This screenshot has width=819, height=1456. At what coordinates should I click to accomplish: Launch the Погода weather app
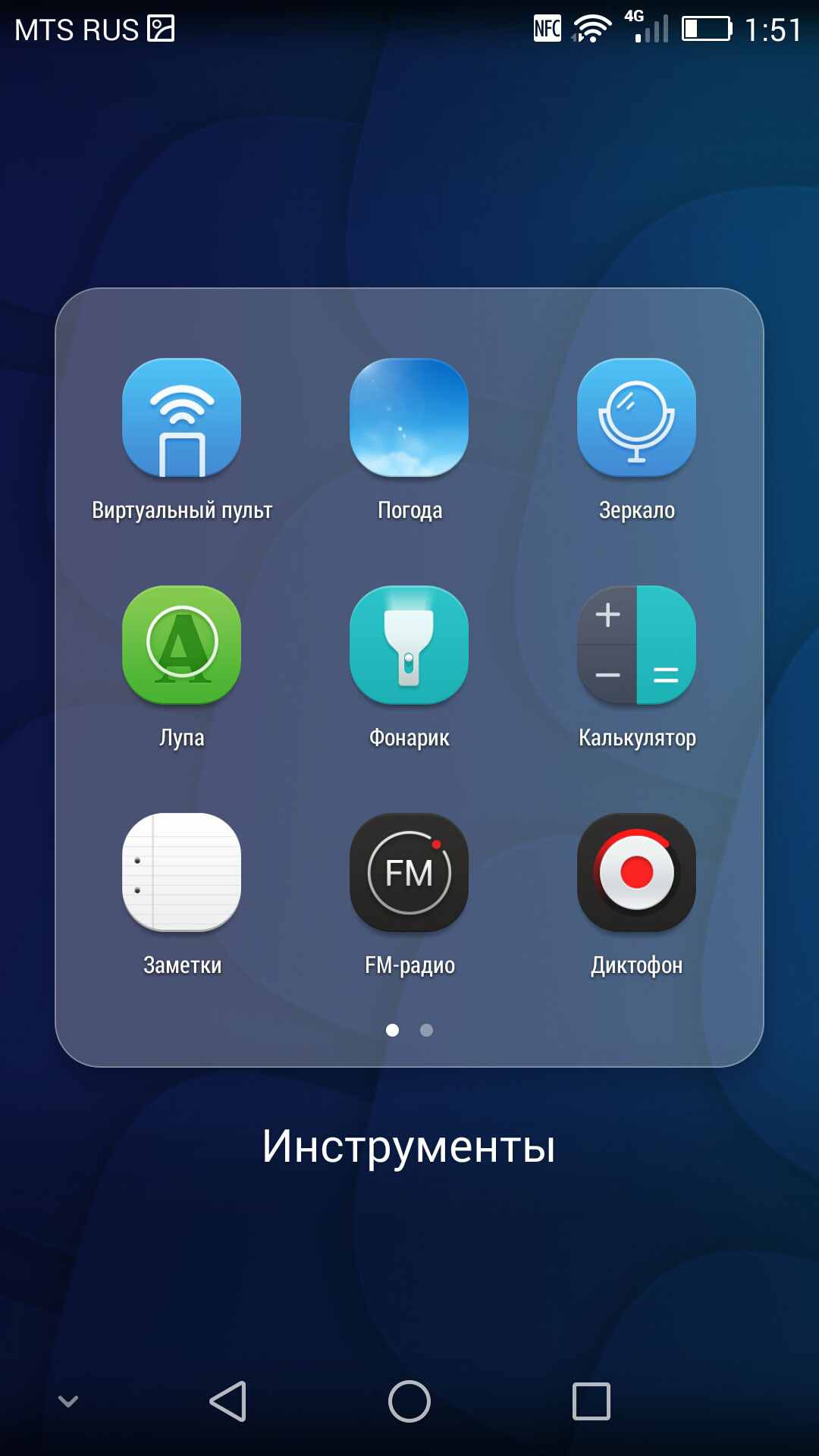[409, 417]
